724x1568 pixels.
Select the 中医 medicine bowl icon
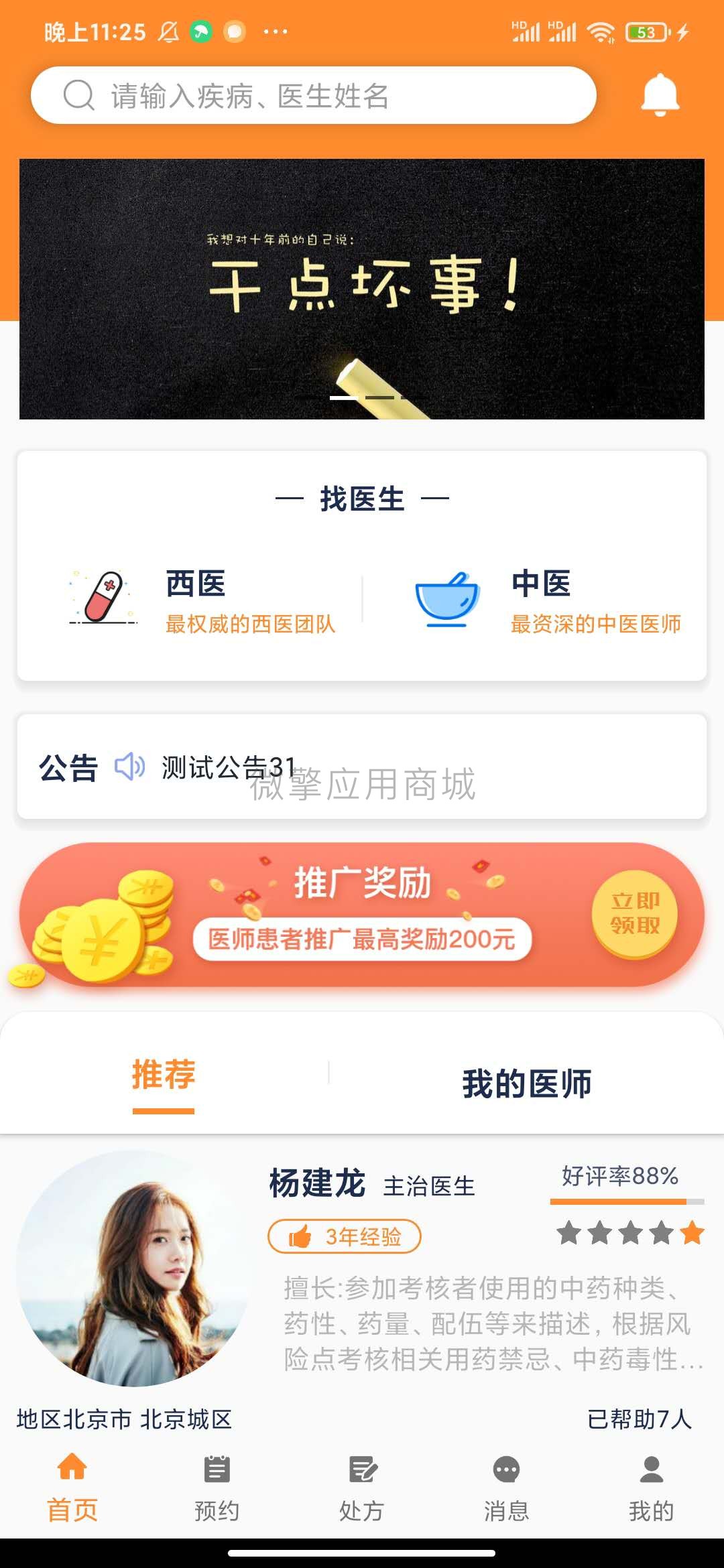coord(448,600)
